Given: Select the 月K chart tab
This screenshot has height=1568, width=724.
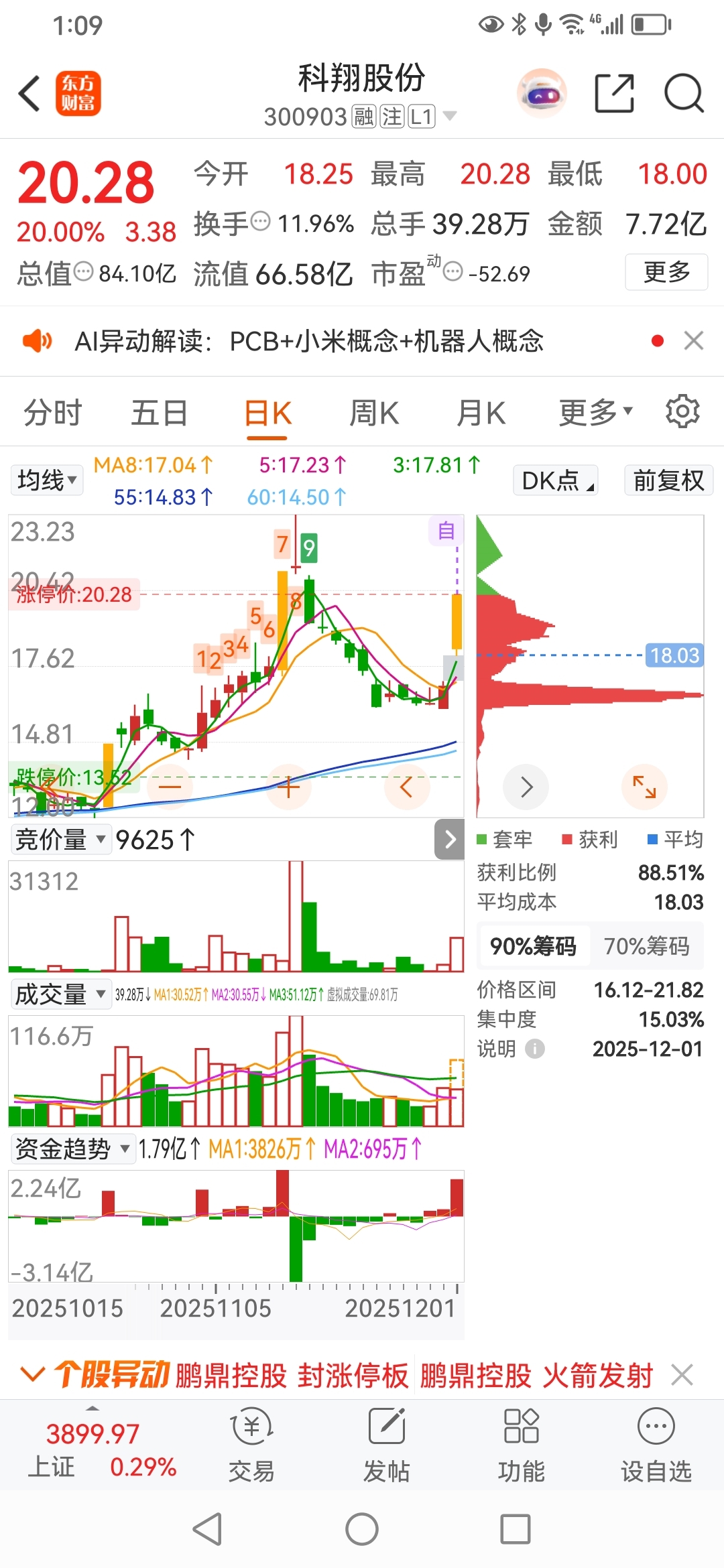Looking at the screenshot, I should [481, 413].
